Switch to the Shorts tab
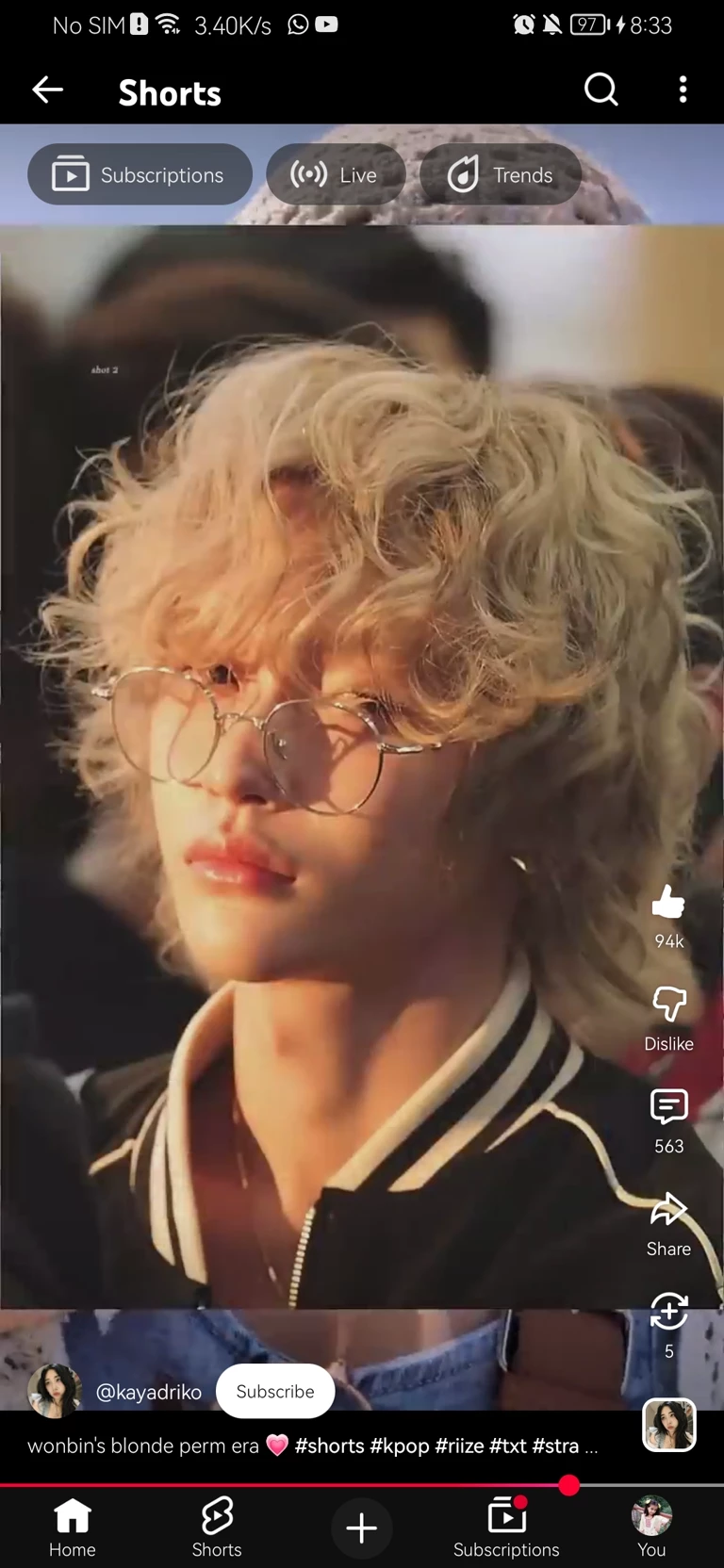This screenshot has width=724, height=1568. click(217, 1527)
